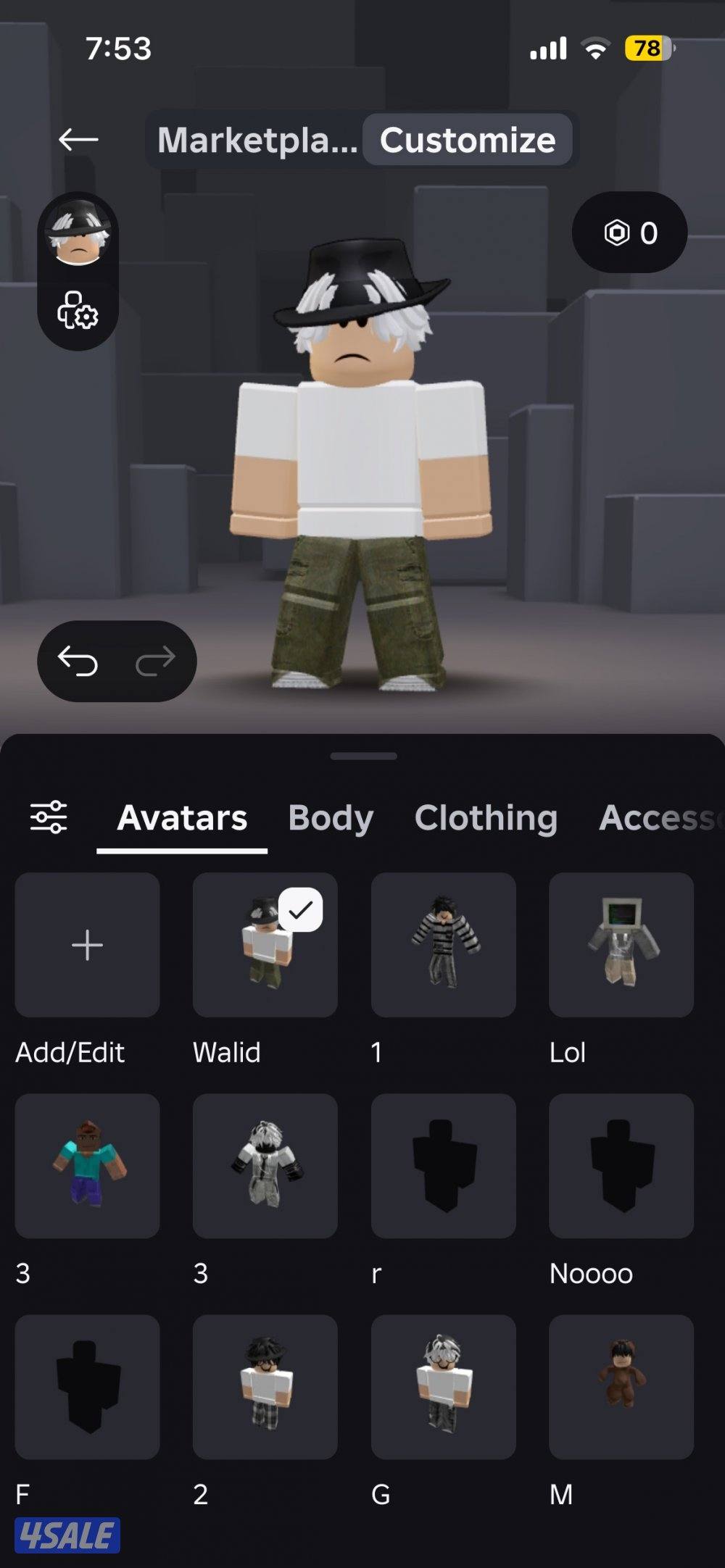725x1568 pixels.
Task: Switch to the Marketplace tab
Action: point(257,140)
